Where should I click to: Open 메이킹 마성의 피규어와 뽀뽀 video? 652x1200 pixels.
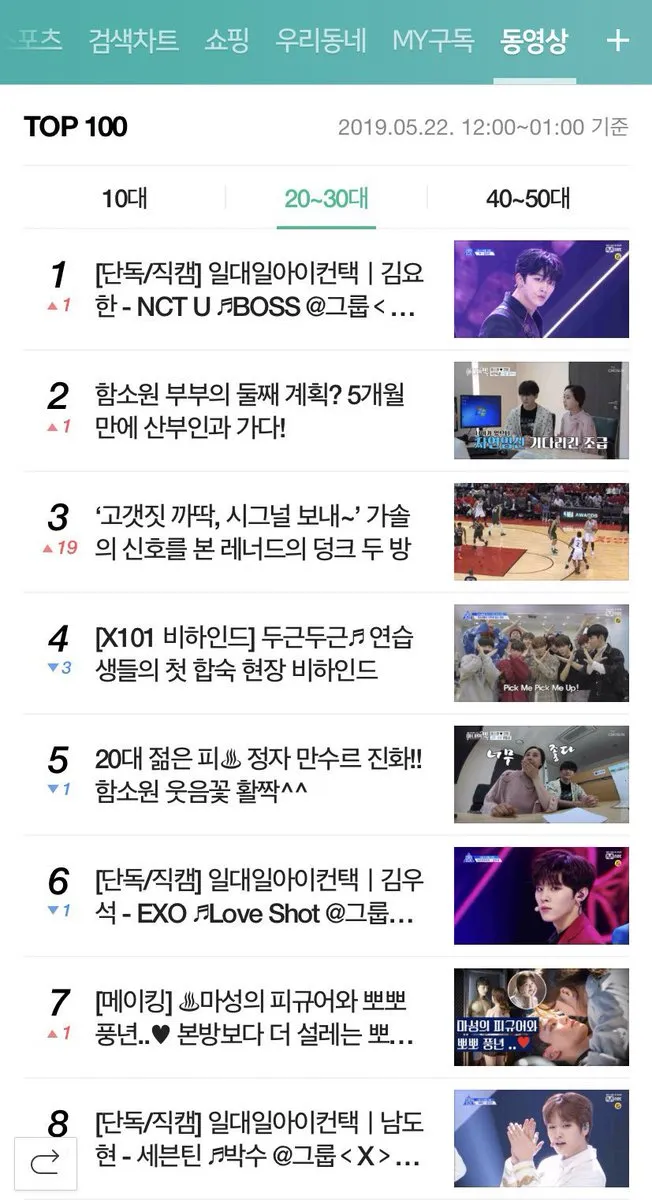254,1018
